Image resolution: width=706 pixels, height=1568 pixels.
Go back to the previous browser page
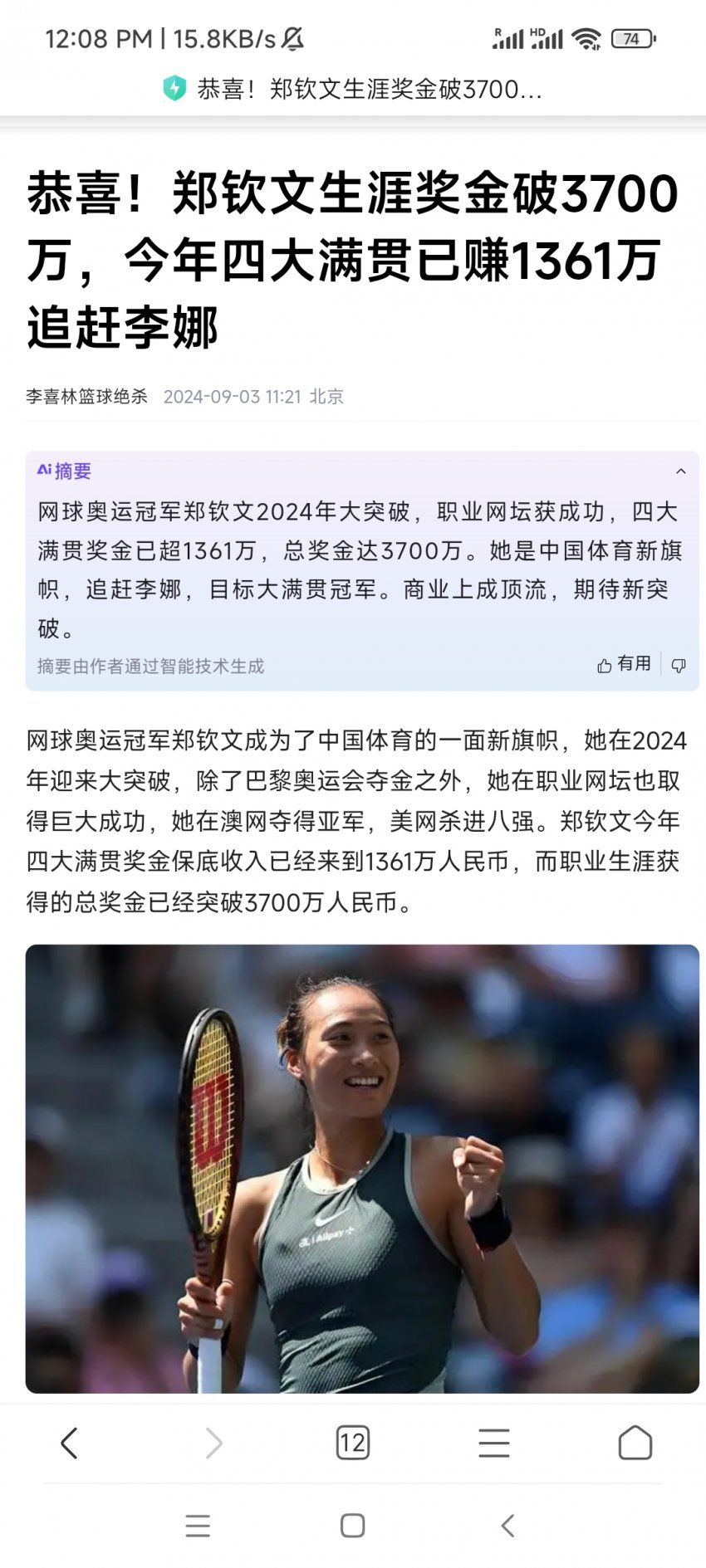tap(70, 1443)
